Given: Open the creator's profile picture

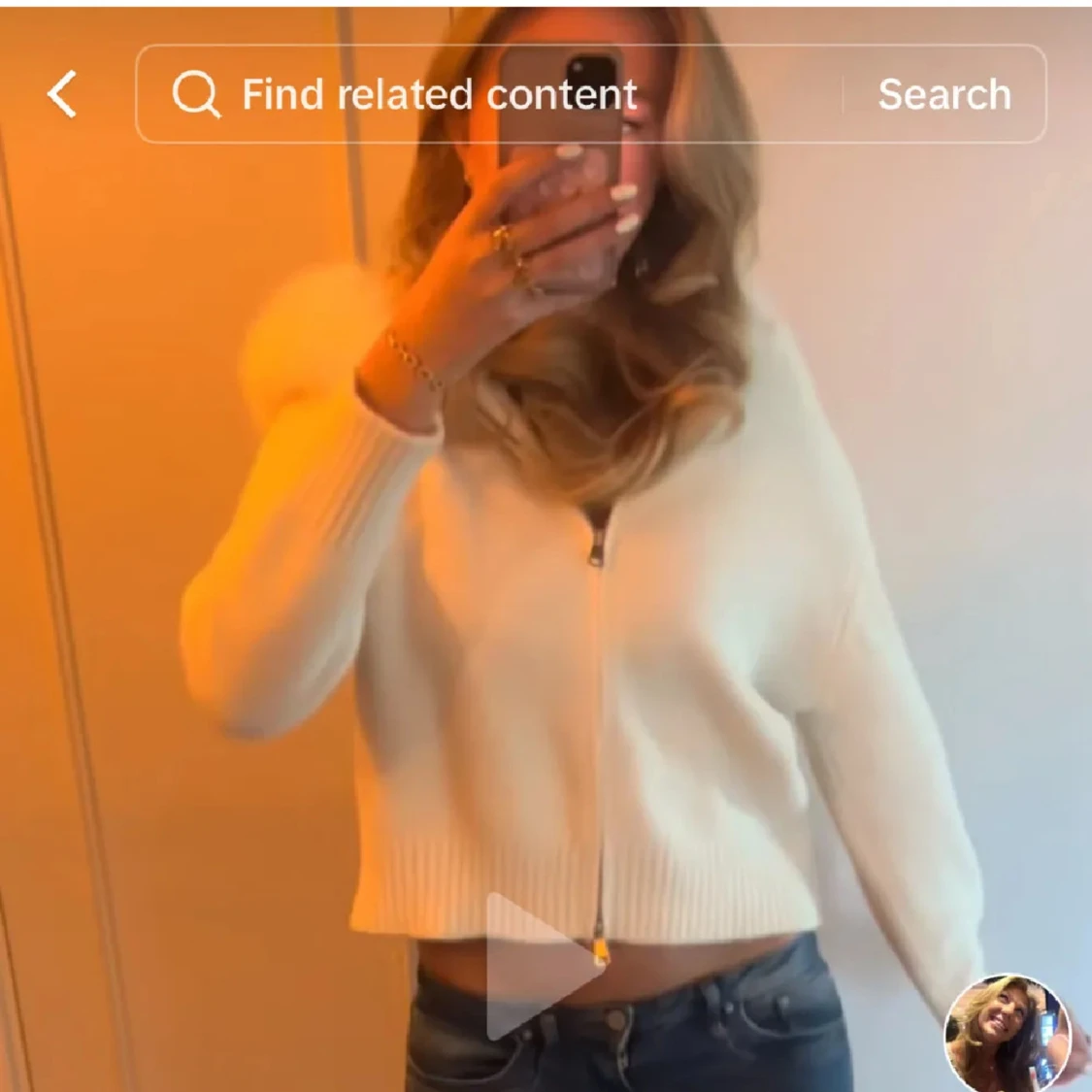Looking at the screenshot, I should pyautogui.click(x=1008, y=1034).
